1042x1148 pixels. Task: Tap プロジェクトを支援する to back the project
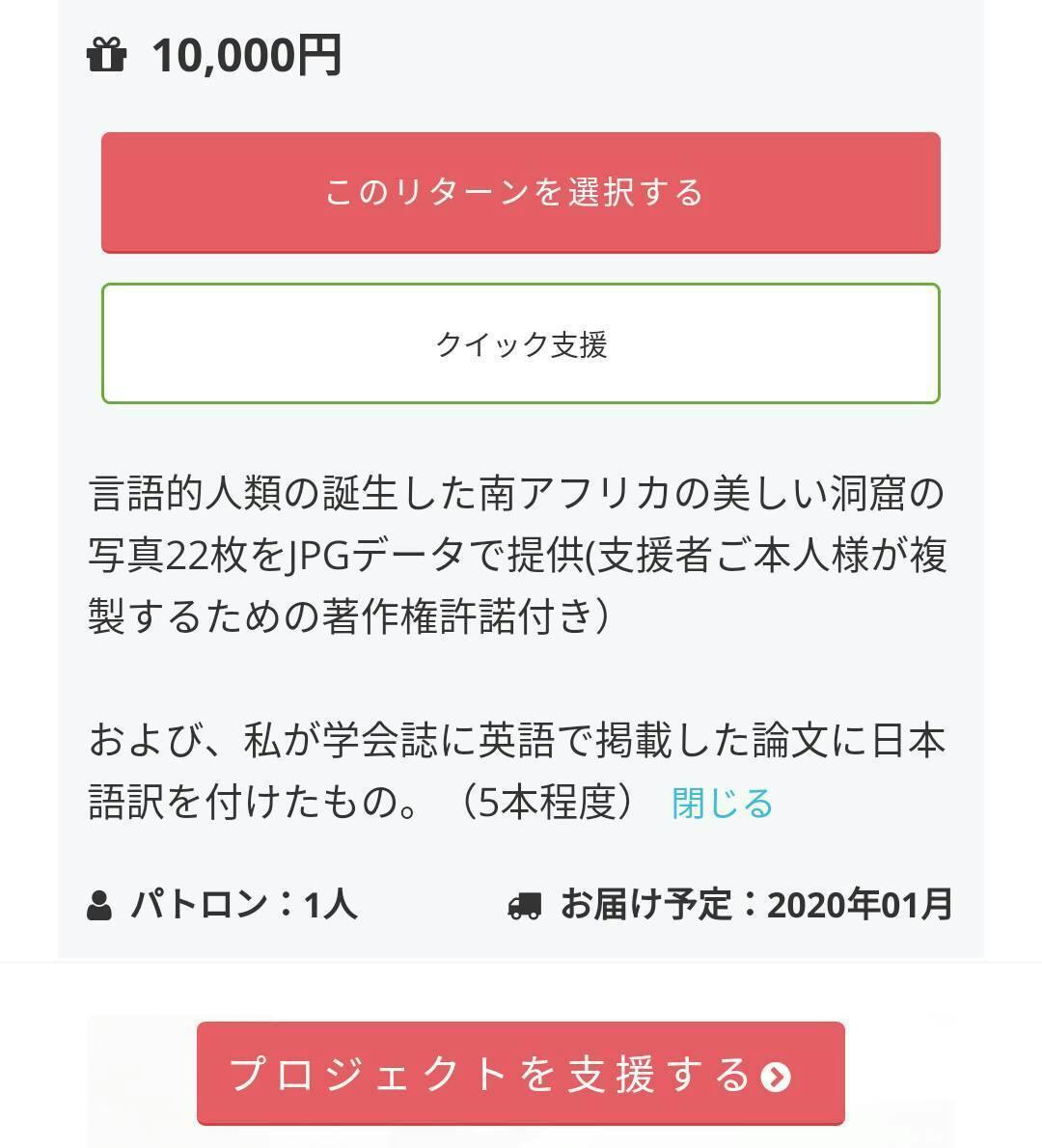click(520, 1073)
